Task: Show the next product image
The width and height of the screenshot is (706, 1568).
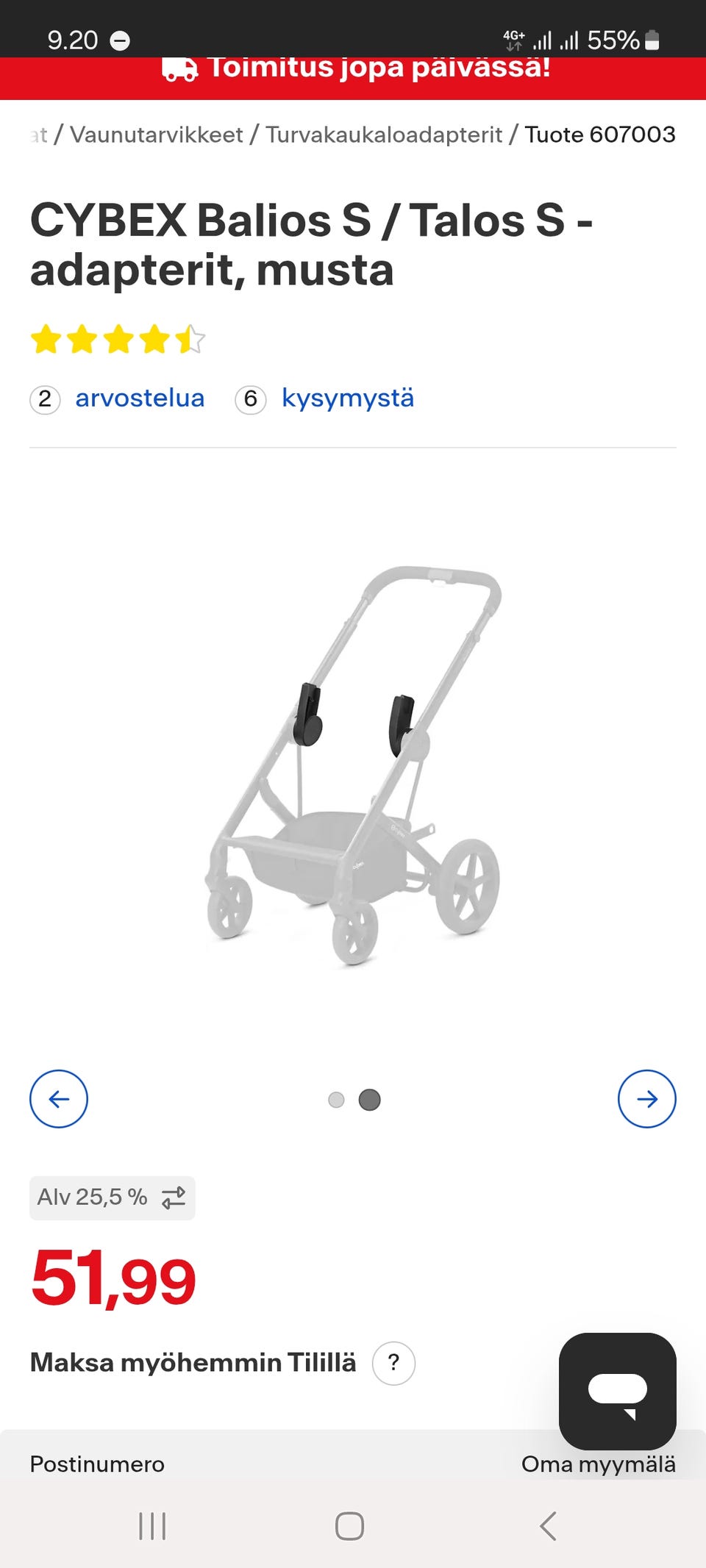Action: tap(647, 1099)
